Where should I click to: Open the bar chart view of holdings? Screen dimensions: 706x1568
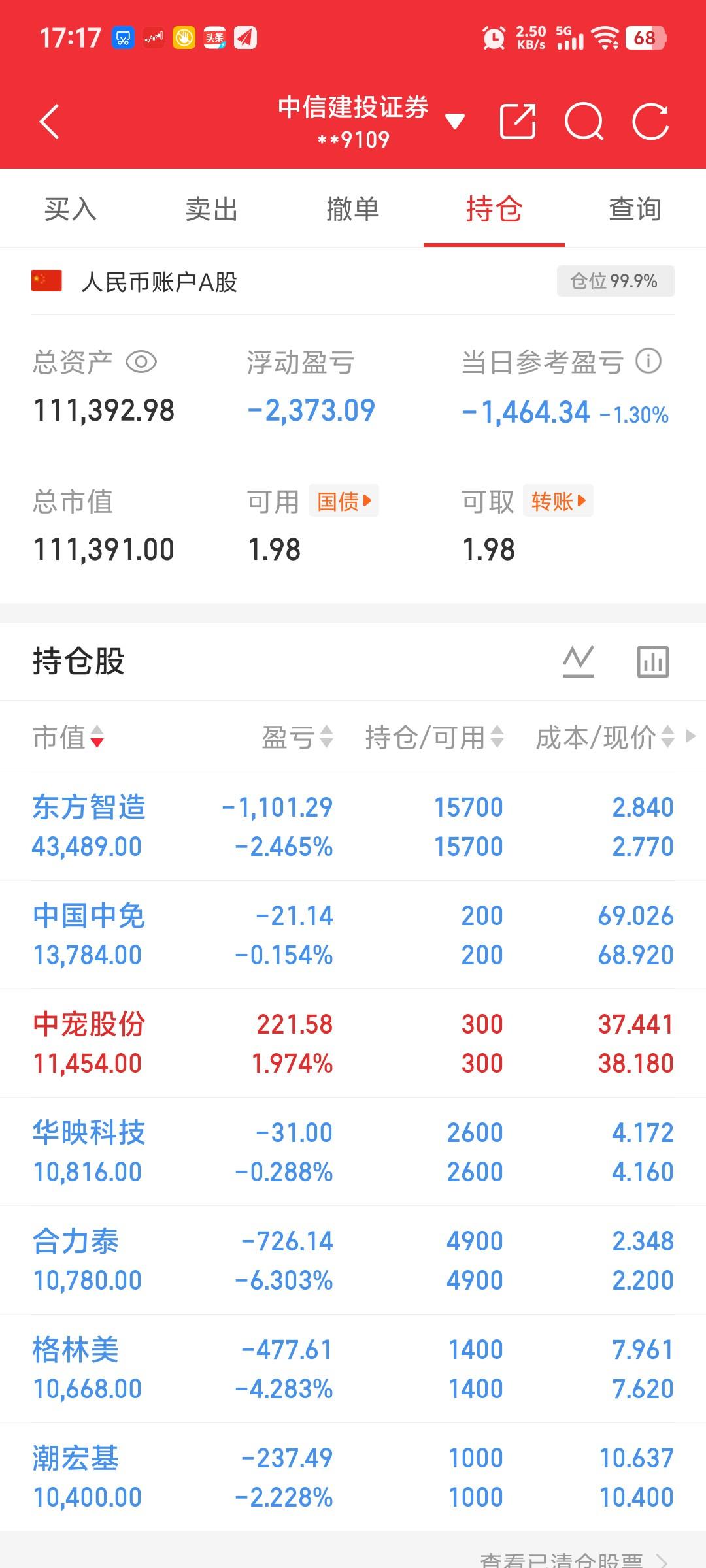pos(654,661)
